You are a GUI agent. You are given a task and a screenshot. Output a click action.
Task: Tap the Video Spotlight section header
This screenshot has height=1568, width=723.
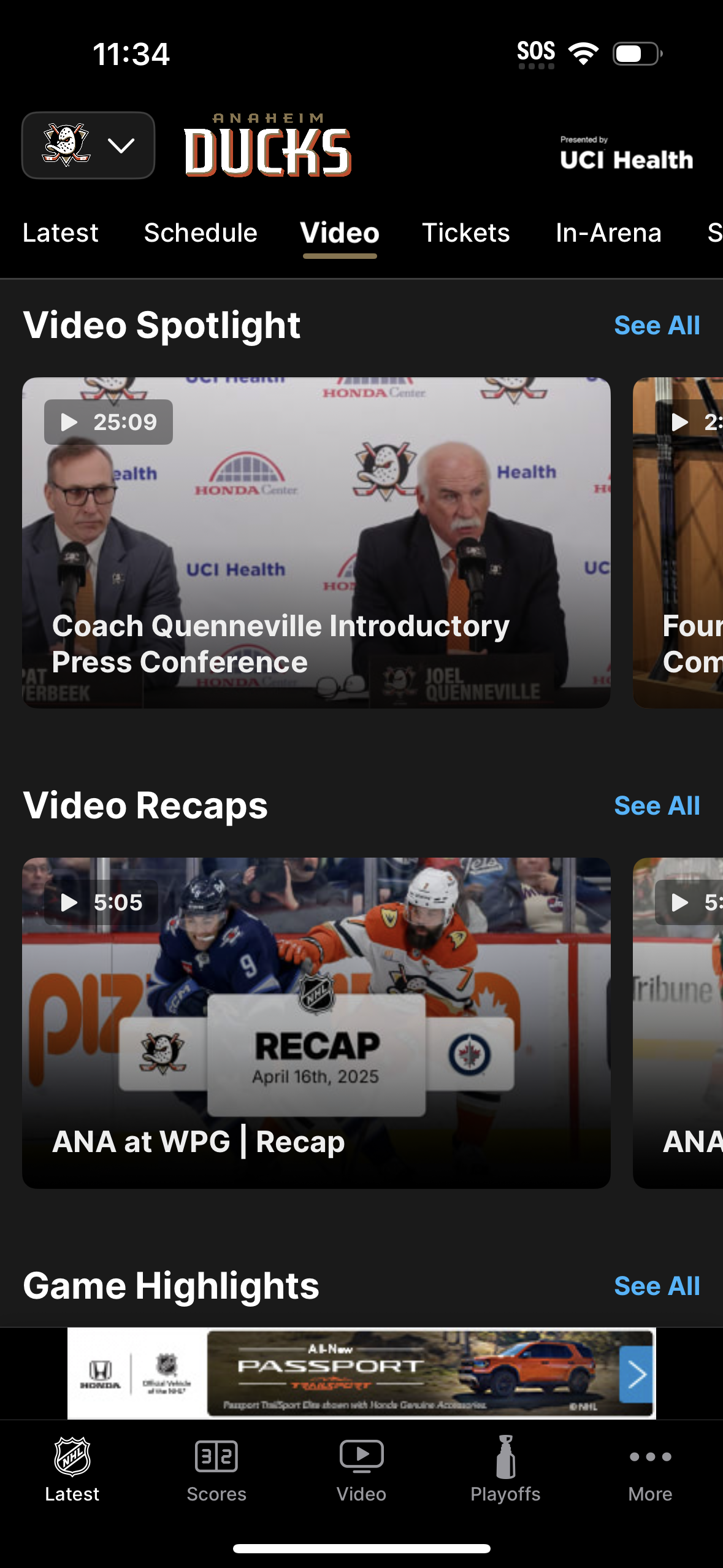161,325
